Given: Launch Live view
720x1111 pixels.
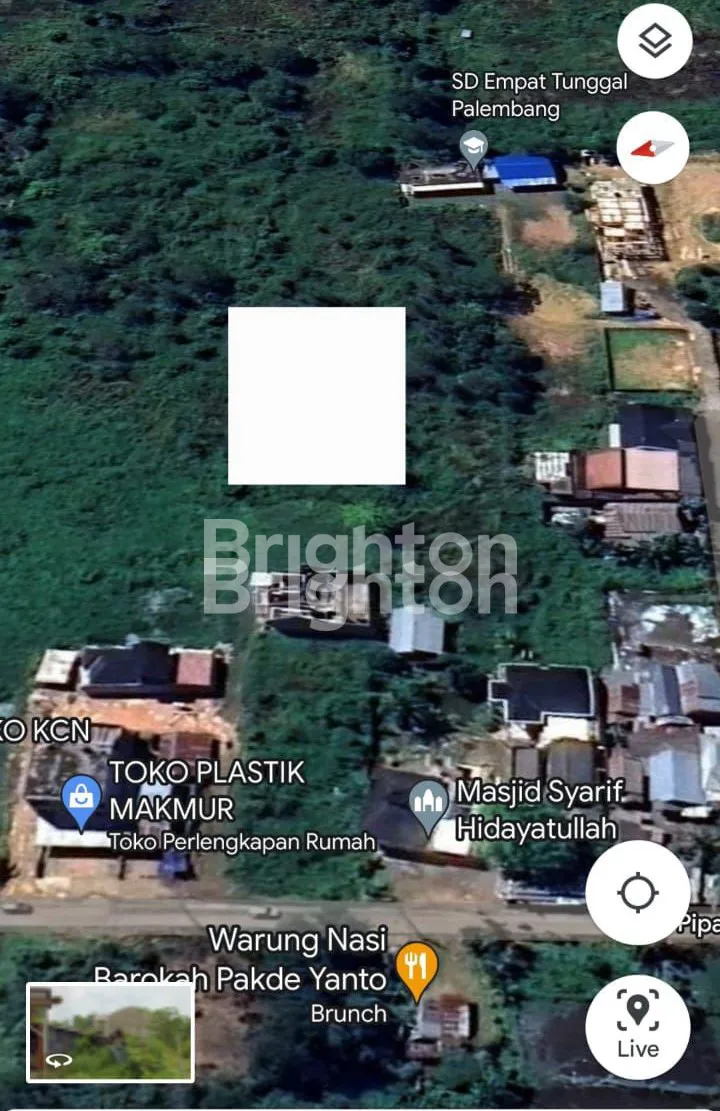Looking at the screenshot, I should (638, 1027).
